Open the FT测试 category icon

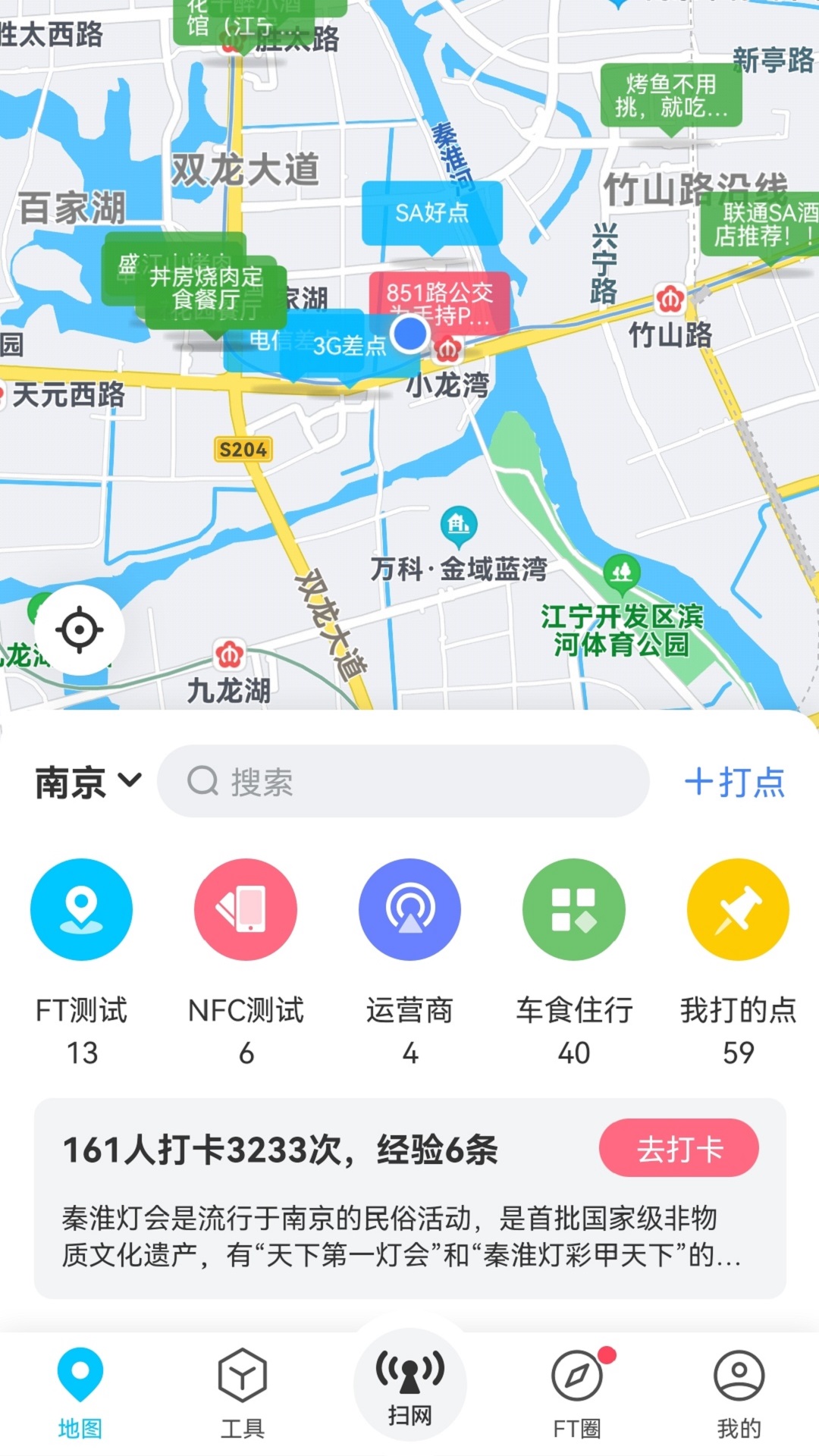coord(81,909)
